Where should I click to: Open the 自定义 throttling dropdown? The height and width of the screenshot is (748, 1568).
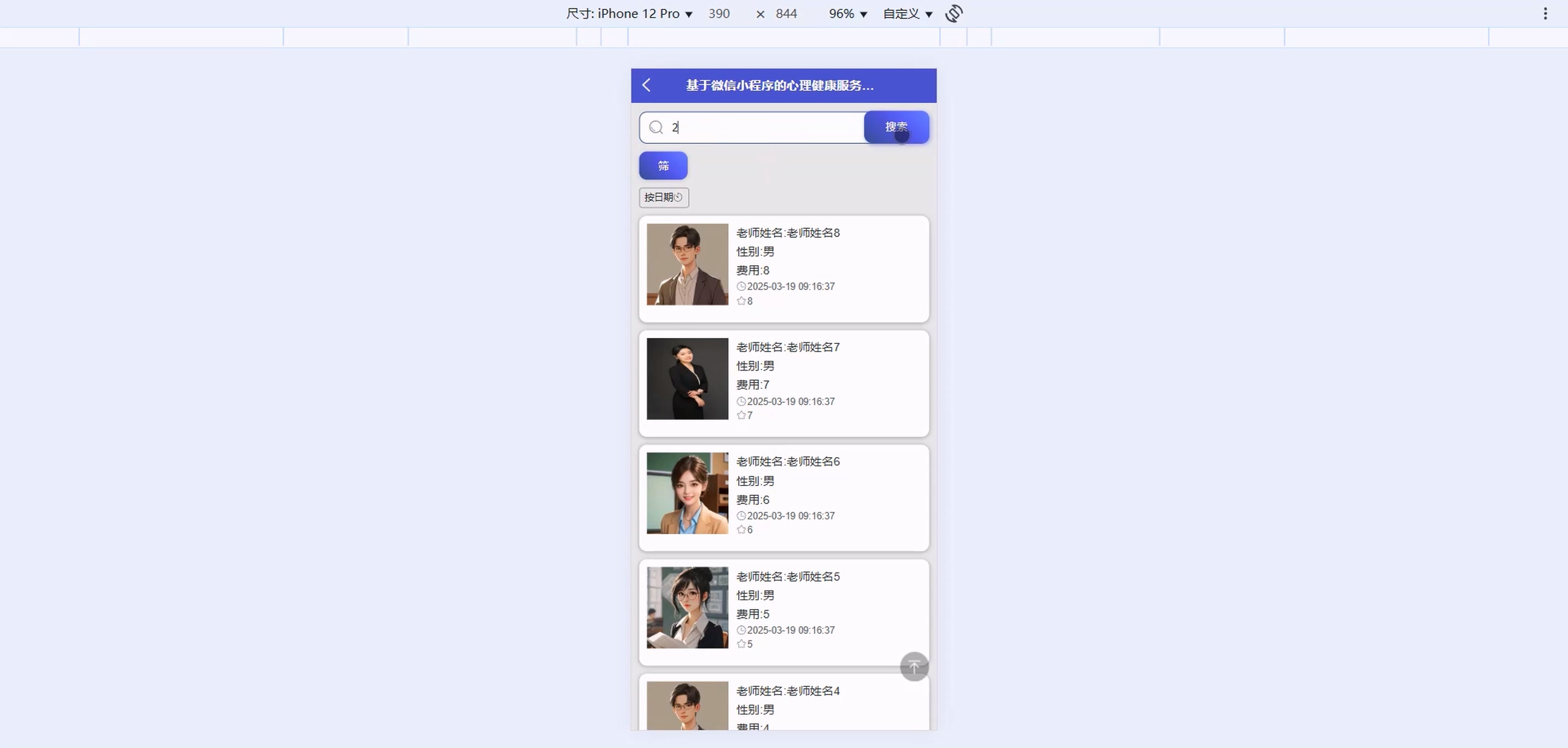[x=908, y=13]
